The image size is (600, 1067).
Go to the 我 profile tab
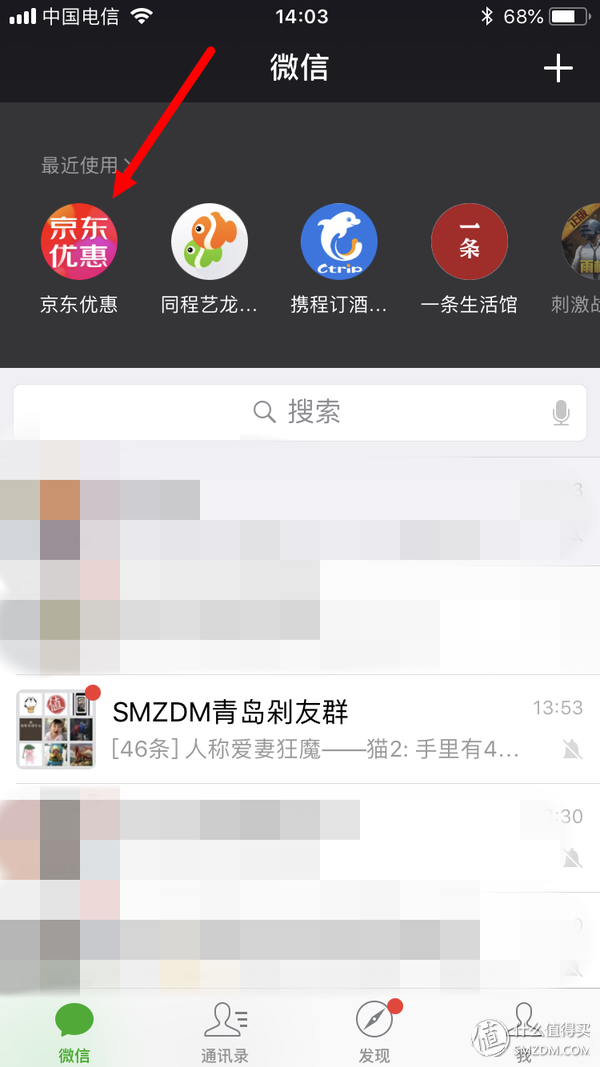[x=524, y=1030]
